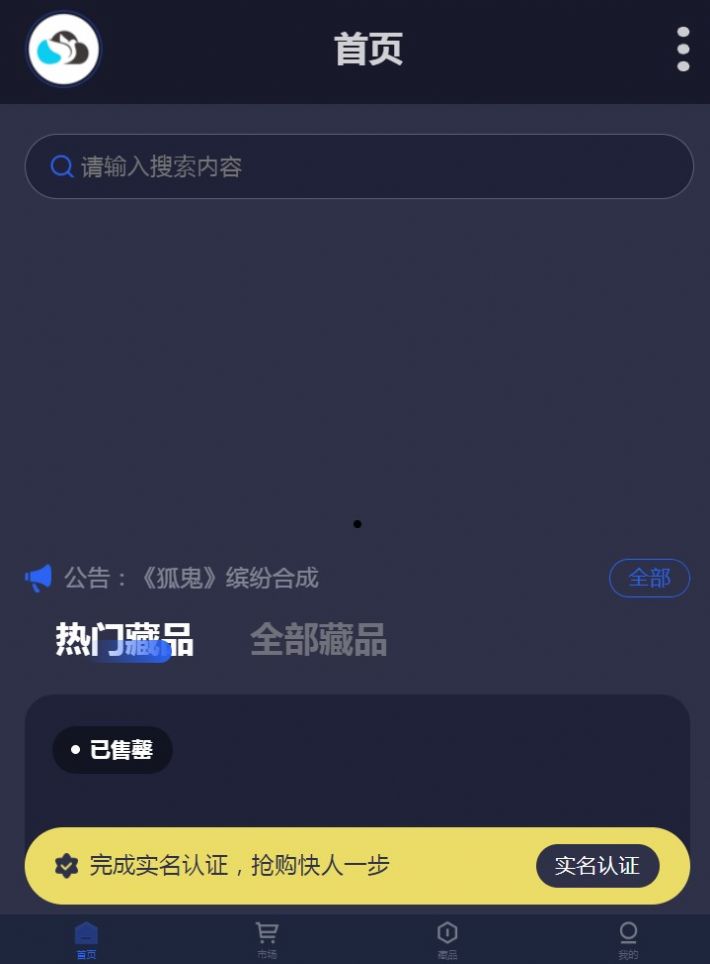The height and width of the screenshot is (964, 710).
Task: Open the three-dot overflow menu
Action: 683,49
